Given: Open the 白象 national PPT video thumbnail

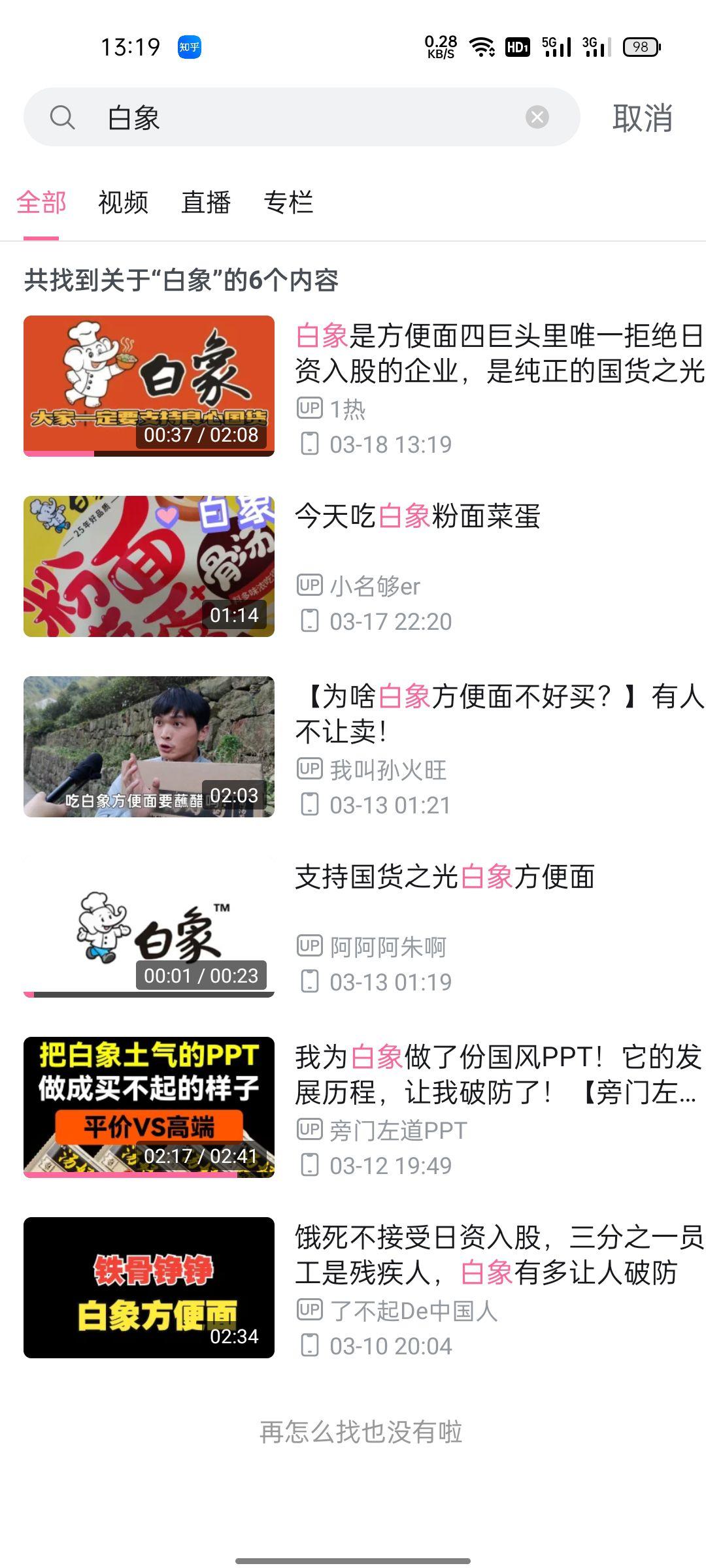Looking at the screenshot, I should pyautogui.click(x=149, y=1107).
